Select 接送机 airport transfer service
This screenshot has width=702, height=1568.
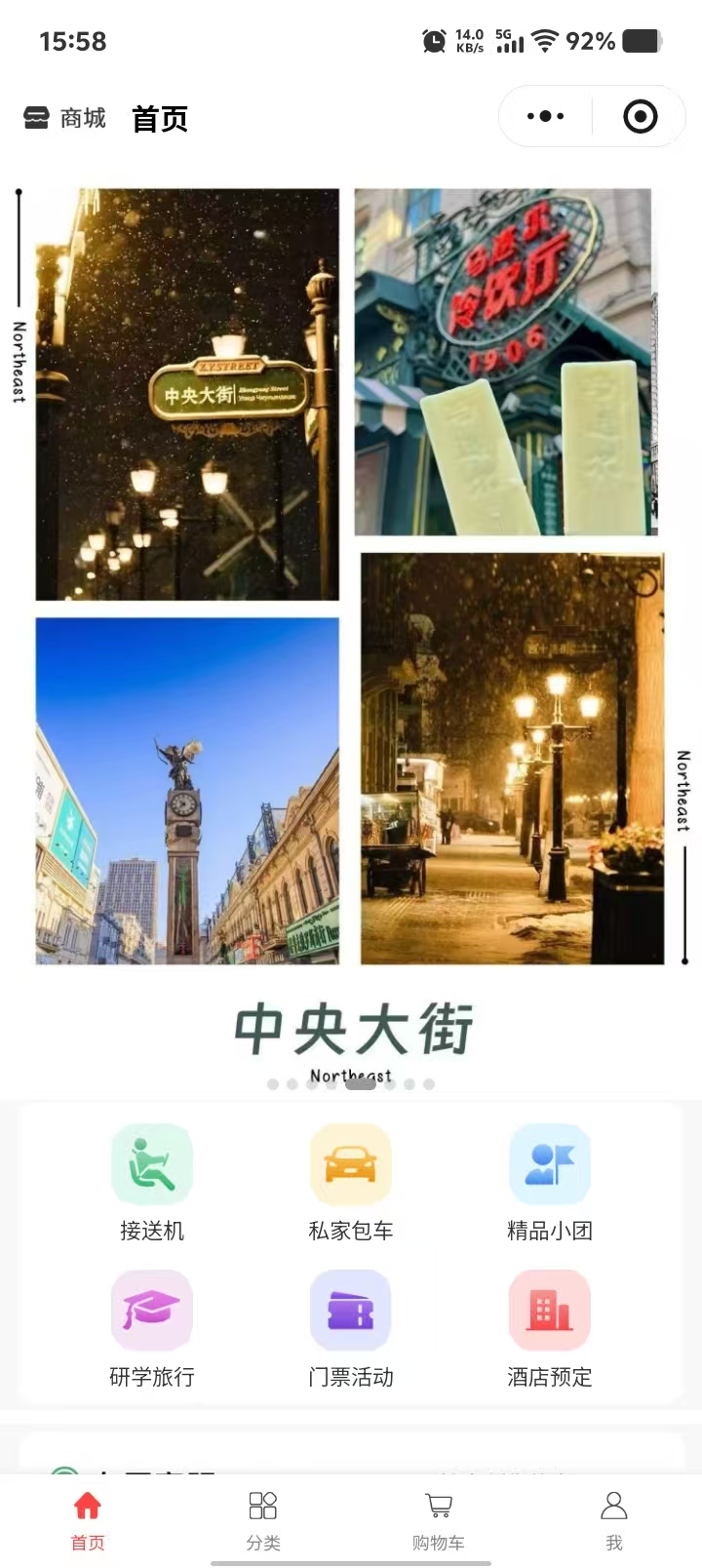[x=152, y=1182]
